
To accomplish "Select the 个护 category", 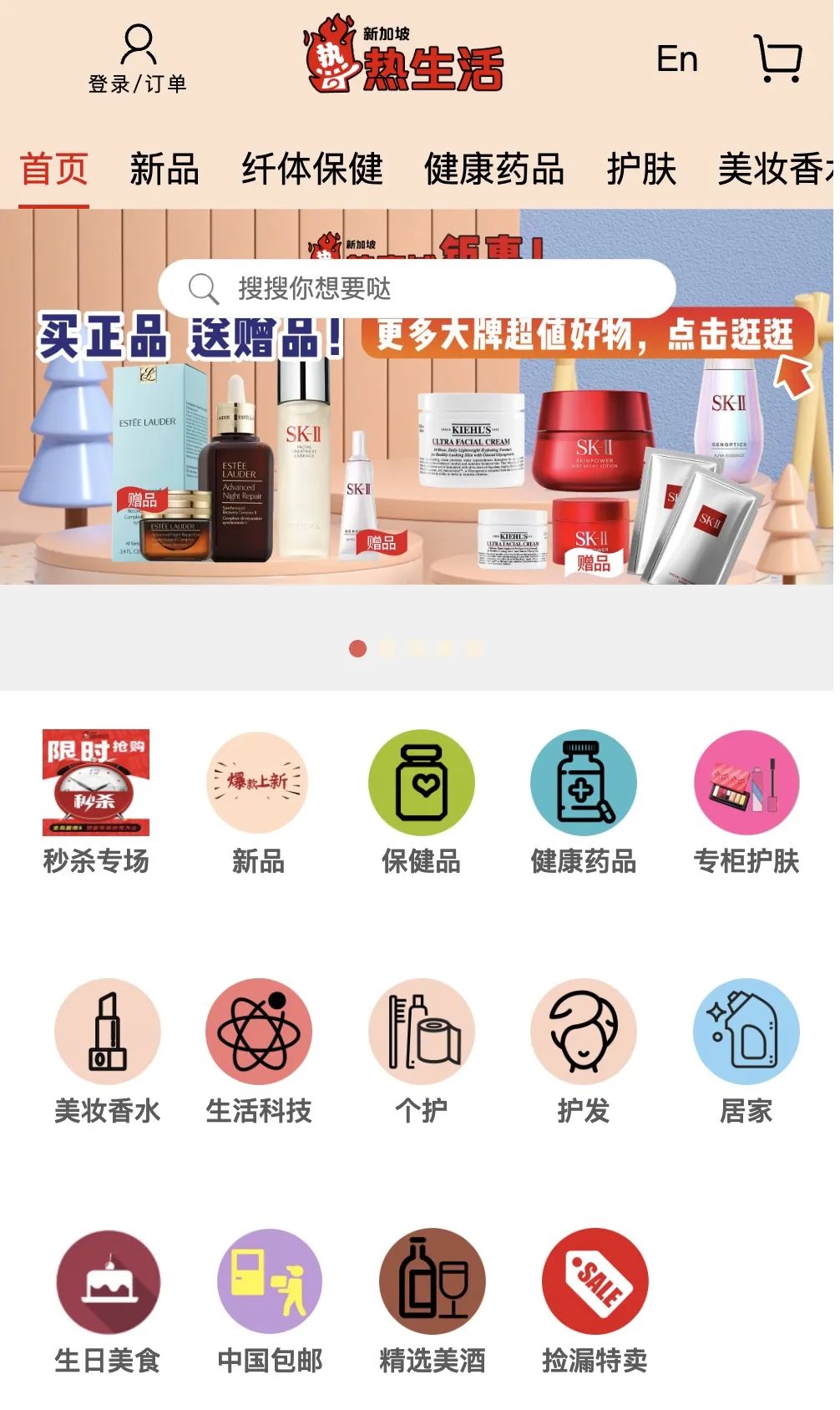I will (x=421, y=1051).
